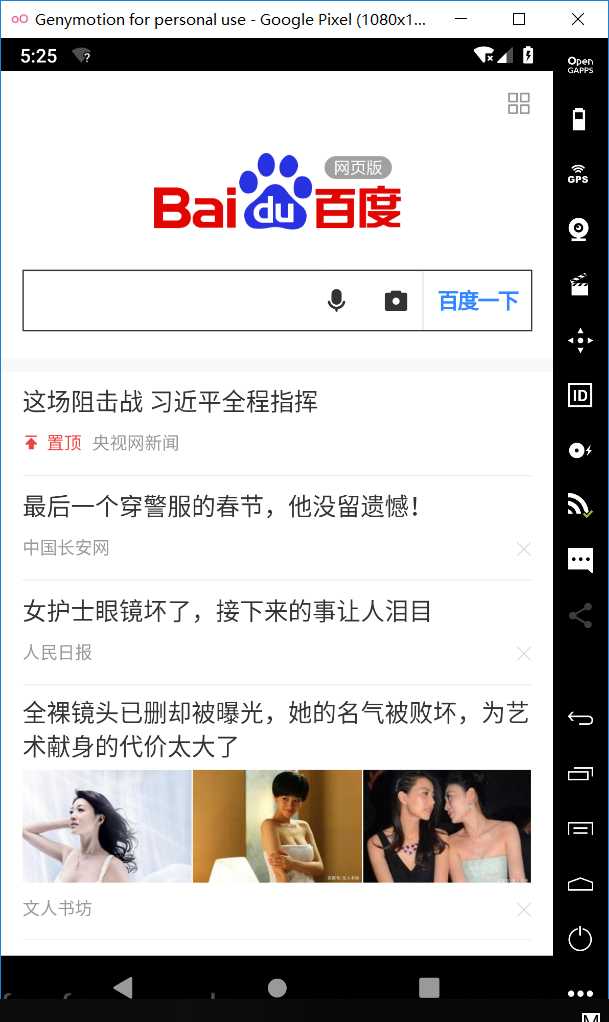Open article 女护士眼镜坏了
This screenshot has width=609, height=1022.
coord(227,611)
